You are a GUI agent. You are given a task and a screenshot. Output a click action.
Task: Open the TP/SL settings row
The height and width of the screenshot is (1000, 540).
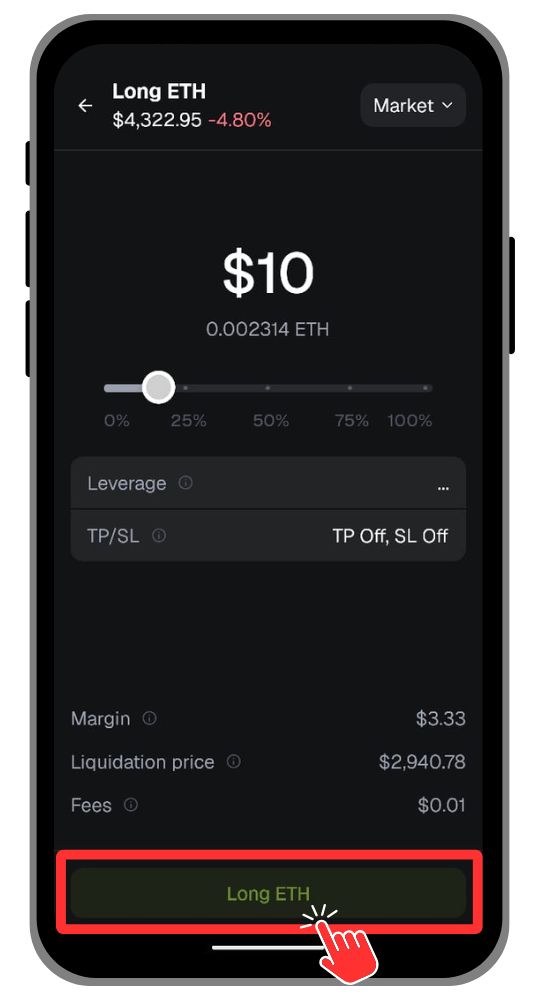(268, 536)
